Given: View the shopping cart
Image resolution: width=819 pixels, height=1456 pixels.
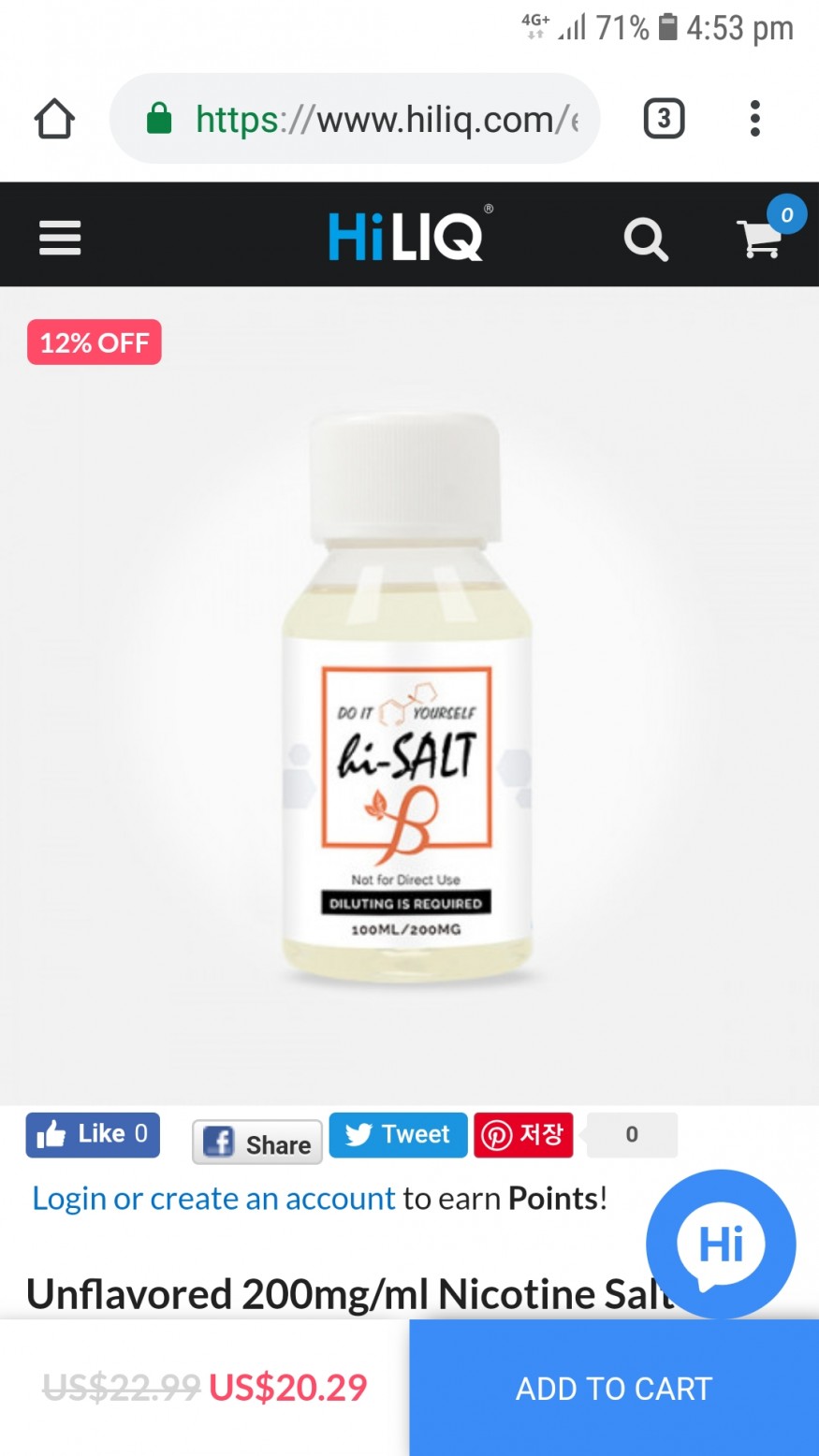Looking at the screenshot, I should [x=761, y=238].
